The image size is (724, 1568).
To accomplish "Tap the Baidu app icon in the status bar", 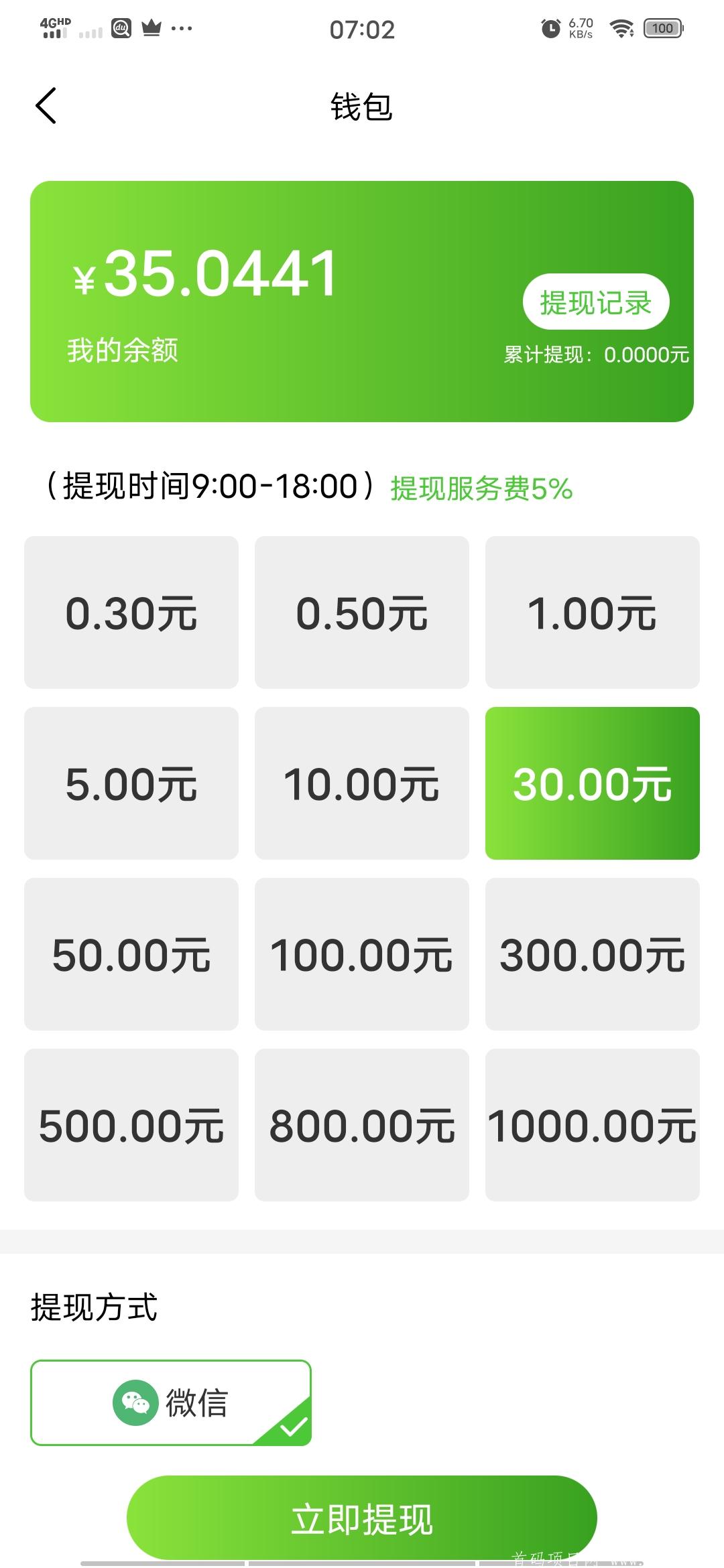I will pos(121,28).
